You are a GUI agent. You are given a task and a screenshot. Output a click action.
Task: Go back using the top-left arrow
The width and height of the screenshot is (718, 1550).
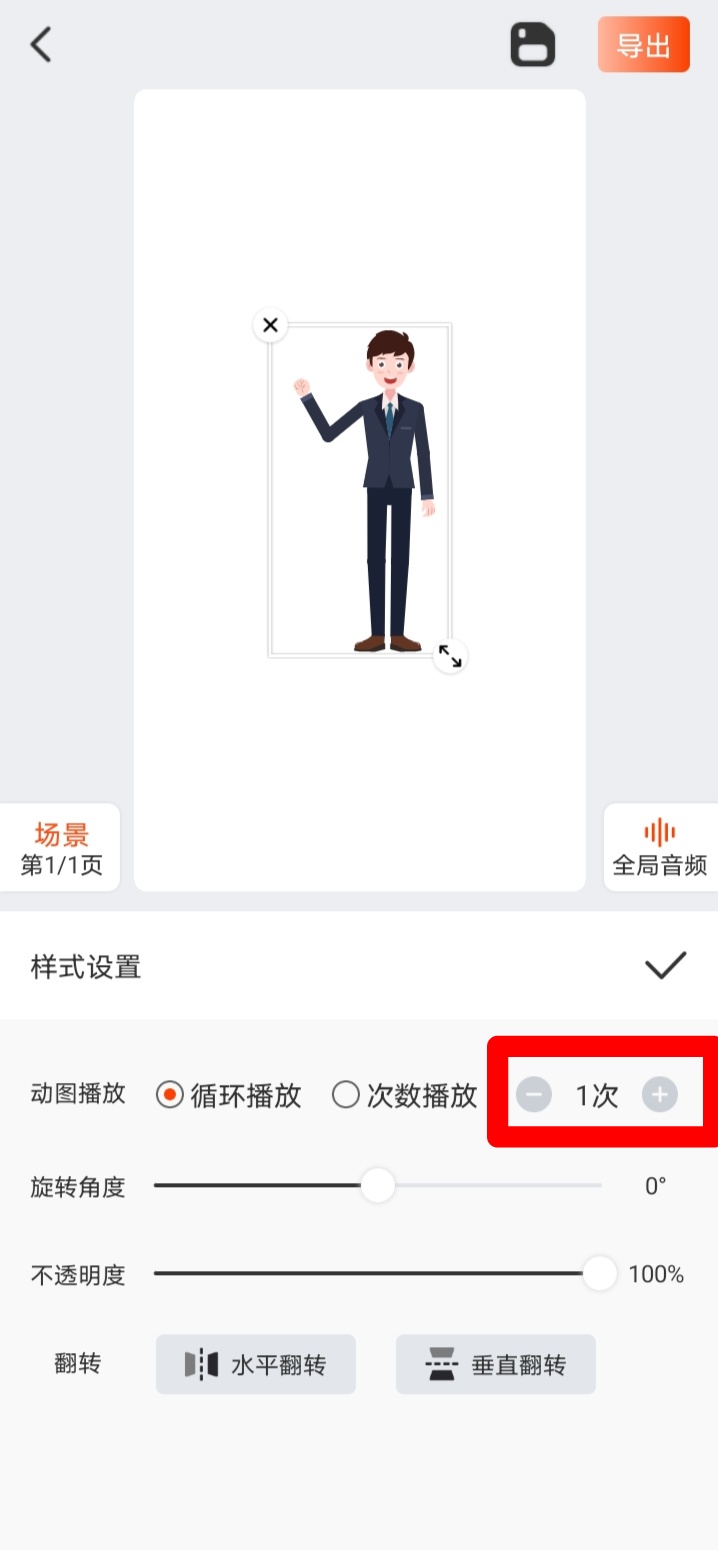click(x=41, y=45)
